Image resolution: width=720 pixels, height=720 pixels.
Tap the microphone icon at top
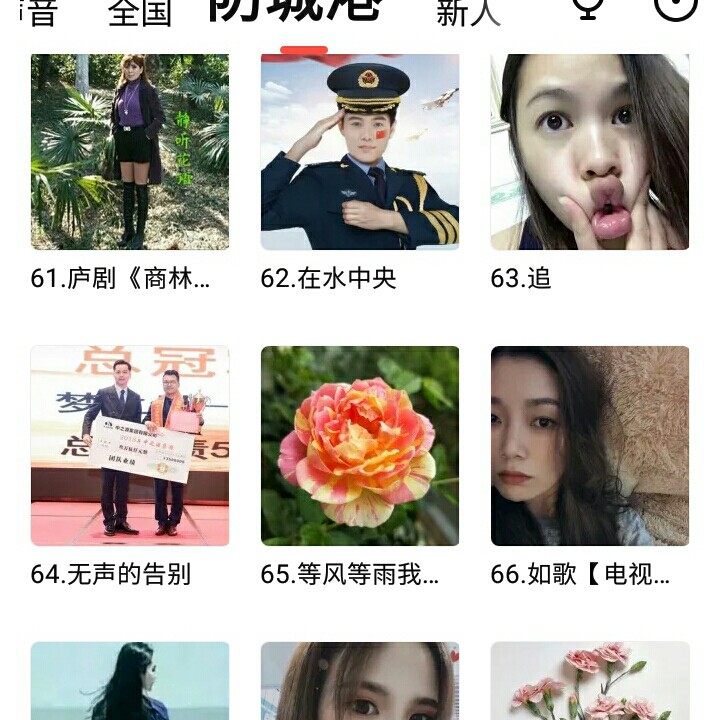pyautogui.click(x=589, y=8)
